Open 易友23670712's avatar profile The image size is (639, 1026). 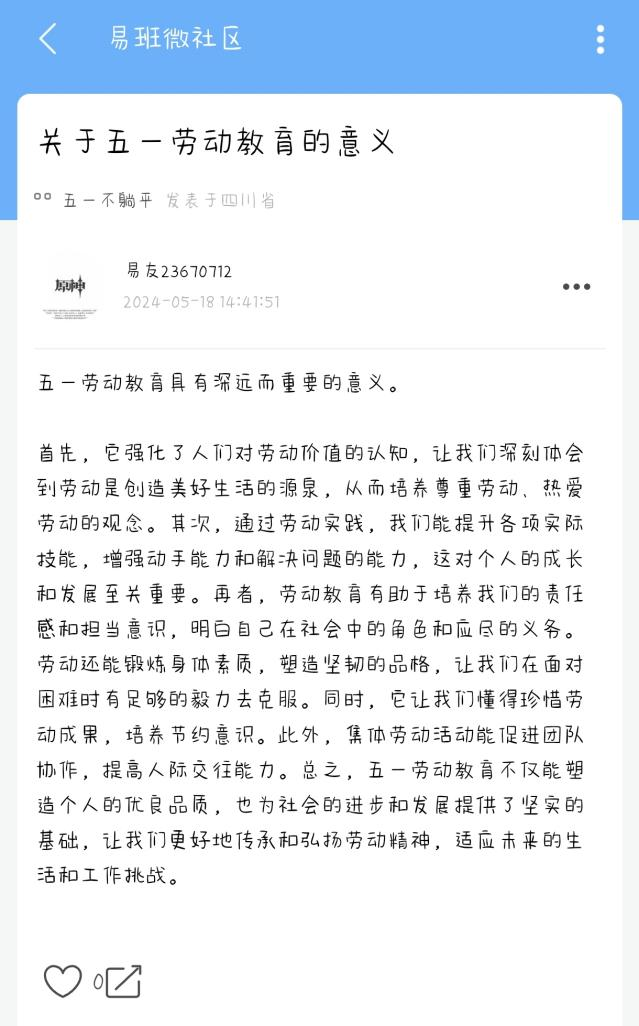pos(71,287)
